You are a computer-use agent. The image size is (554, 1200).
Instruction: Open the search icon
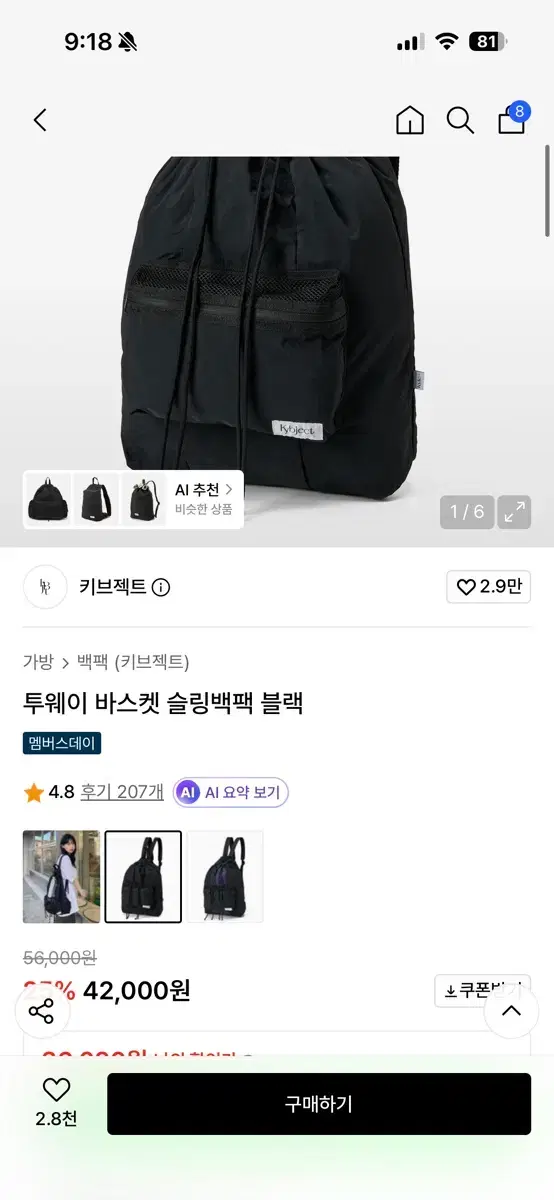pos(460,120)
